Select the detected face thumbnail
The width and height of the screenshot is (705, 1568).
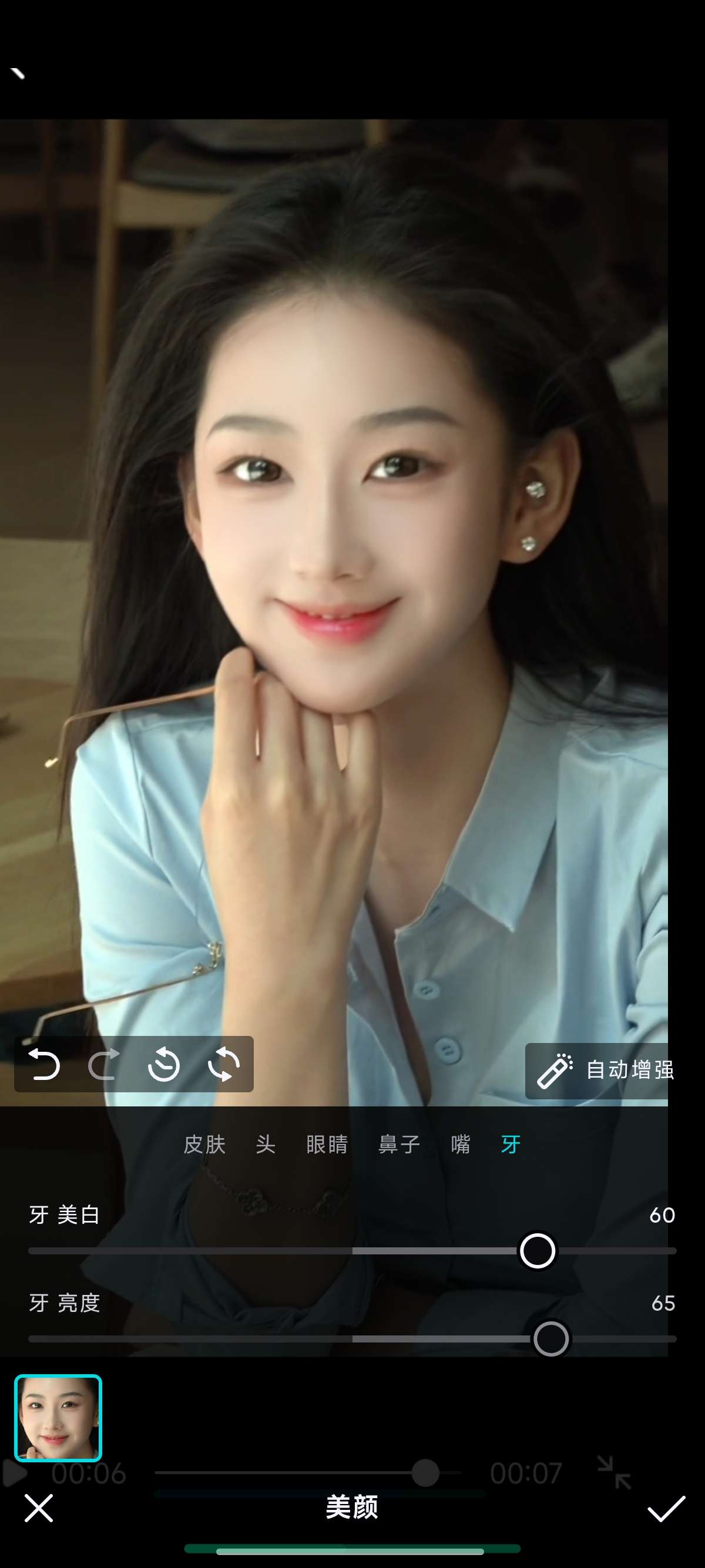coord(58,1418)
